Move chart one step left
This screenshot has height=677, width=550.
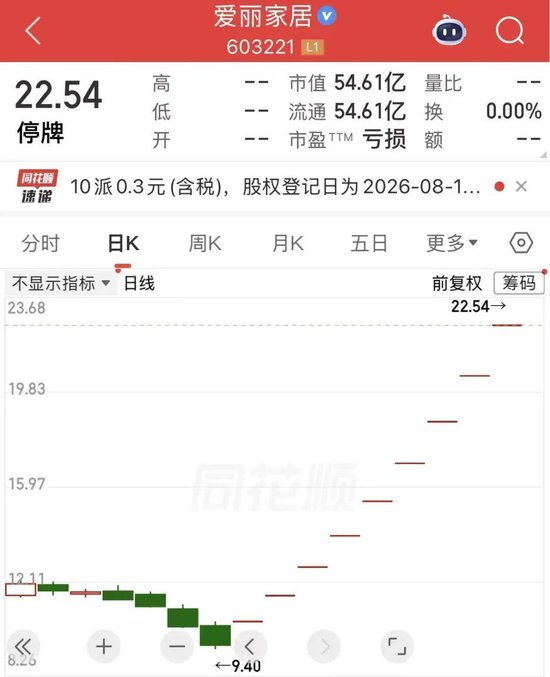250,646
